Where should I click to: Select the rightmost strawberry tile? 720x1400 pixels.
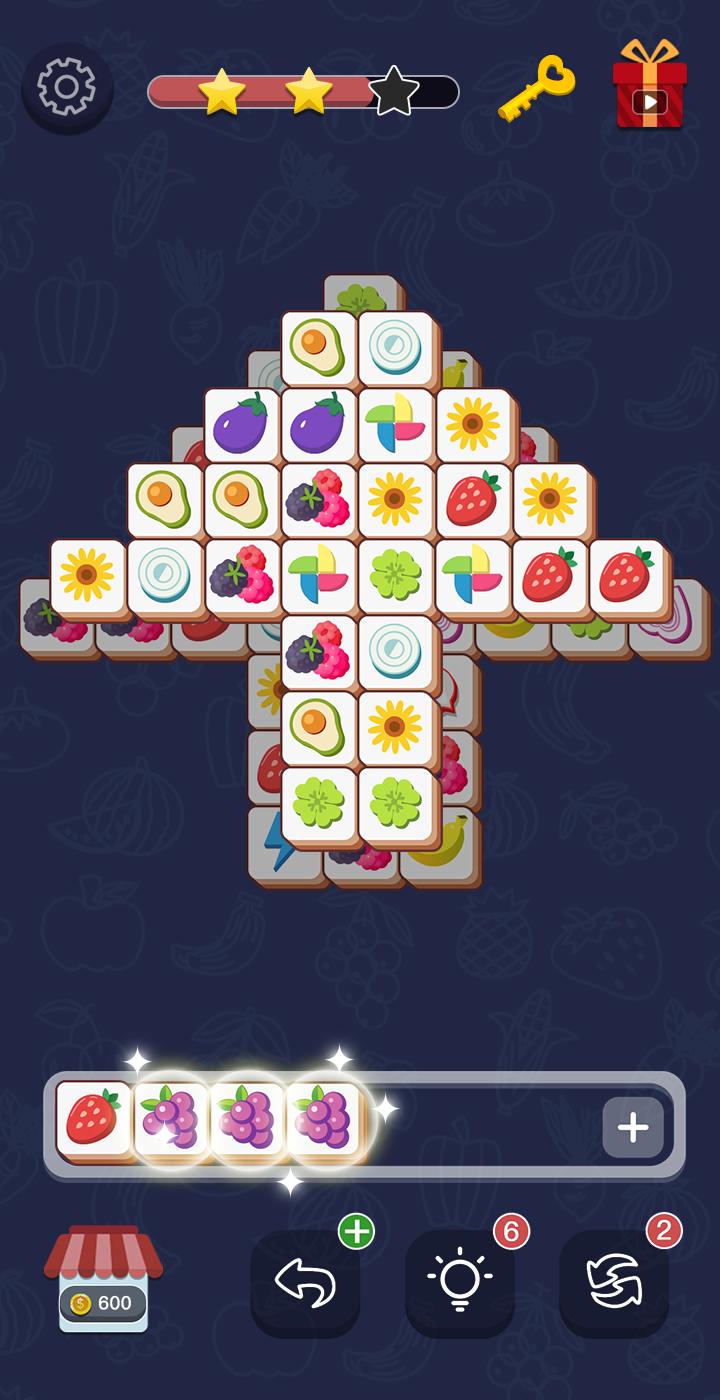tap(628, 578)
